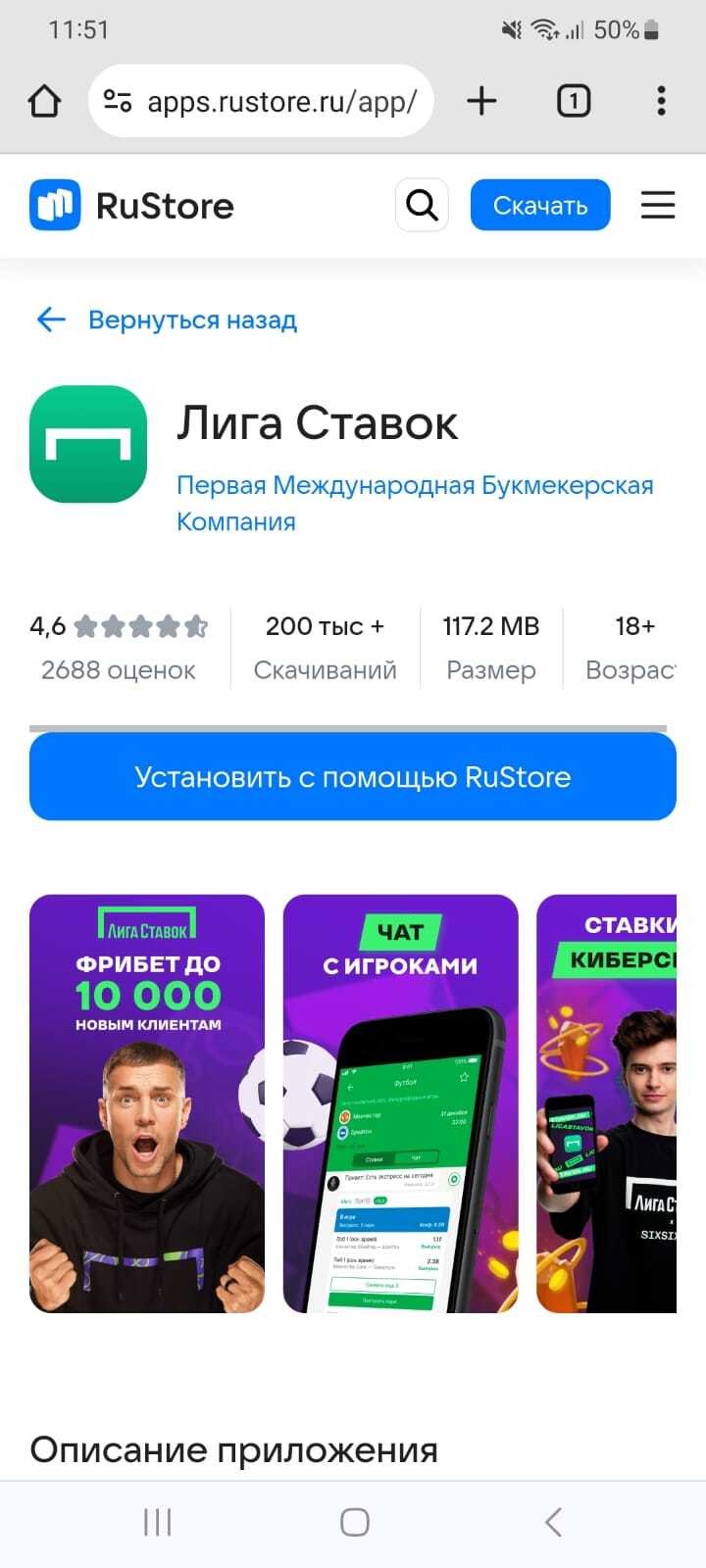Tap Установить с помощью RuStore button
The height and width of the screenshot is (1568, 706).
pyautogui.click(x=353, y=777)
